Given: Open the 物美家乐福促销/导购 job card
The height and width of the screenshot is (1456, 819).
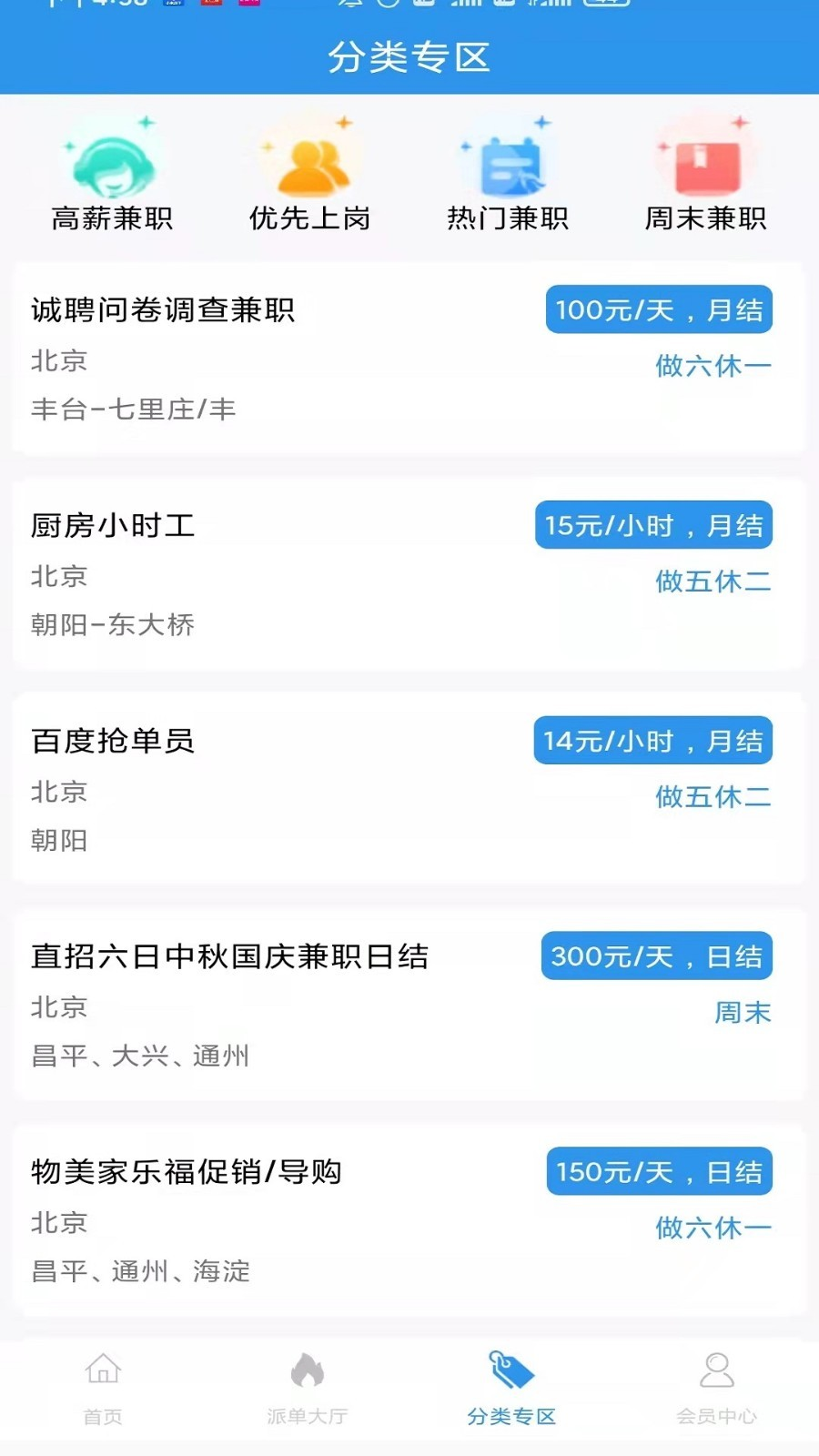Looking at the screenshot, I should [x=409, y=1219].
